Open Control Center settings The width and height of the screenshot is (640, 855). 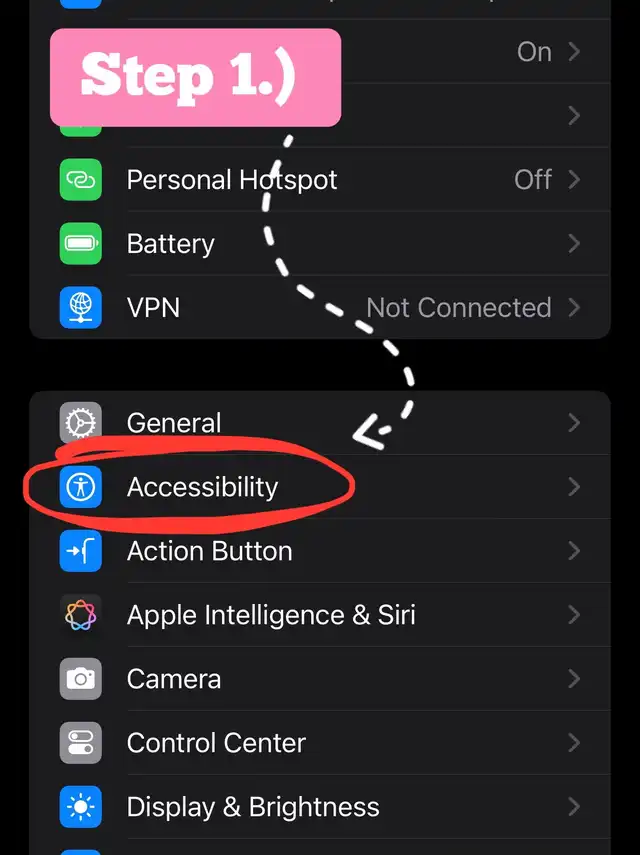(320, 743)
